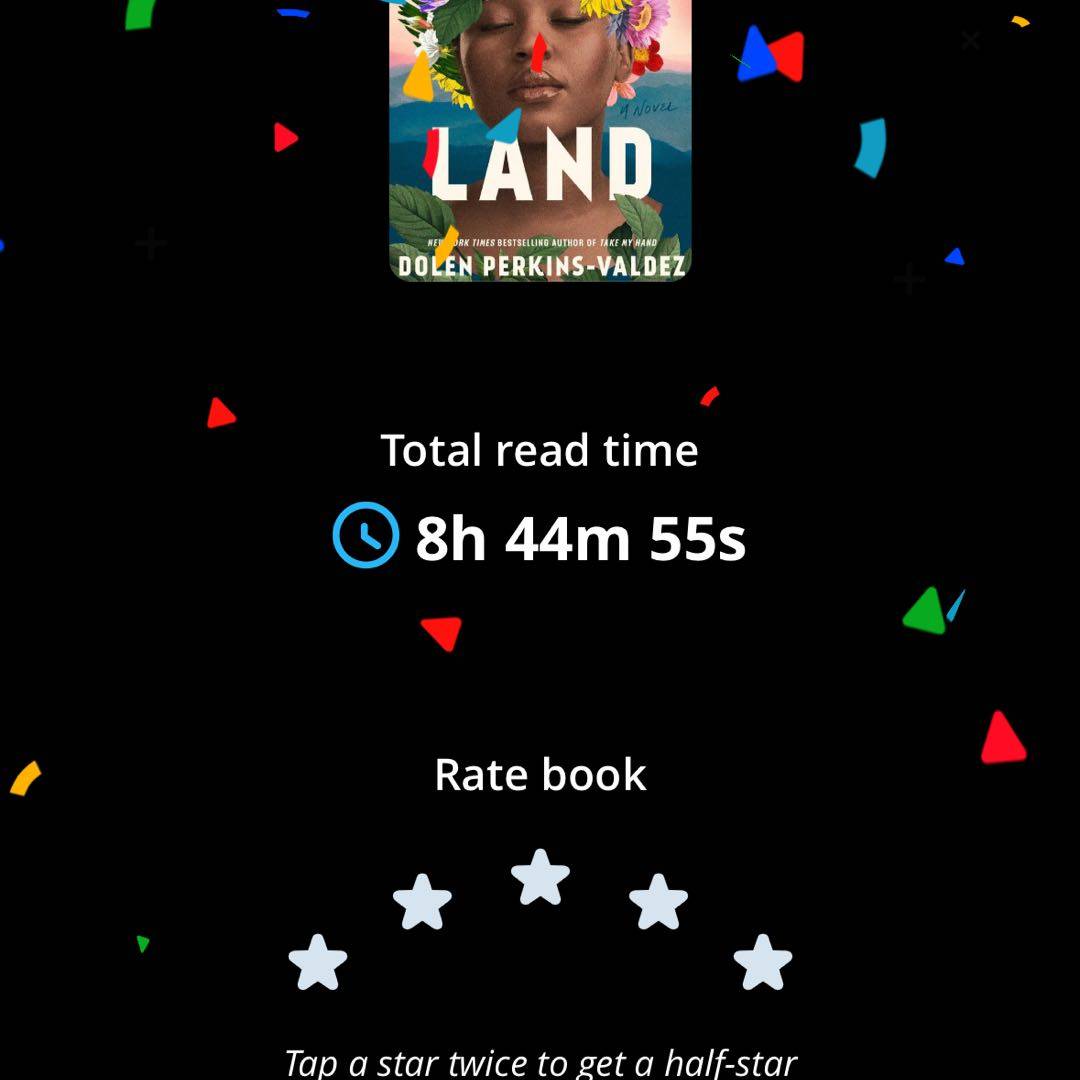The height and width of the screenshot is (1080, 1080).
Task: Select the middle third star
Action: 540,878
